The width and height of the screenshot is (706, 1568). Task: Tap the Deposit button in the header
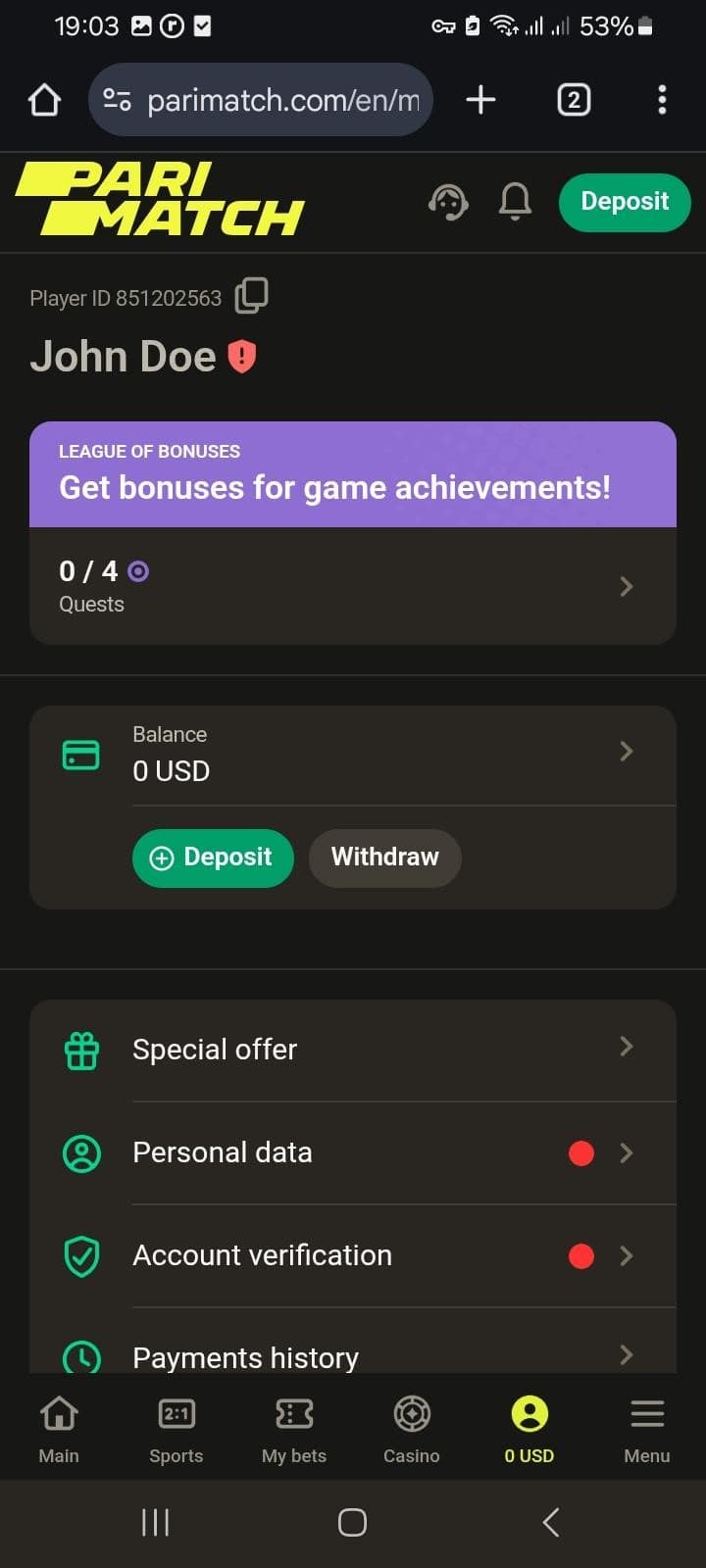625,202
